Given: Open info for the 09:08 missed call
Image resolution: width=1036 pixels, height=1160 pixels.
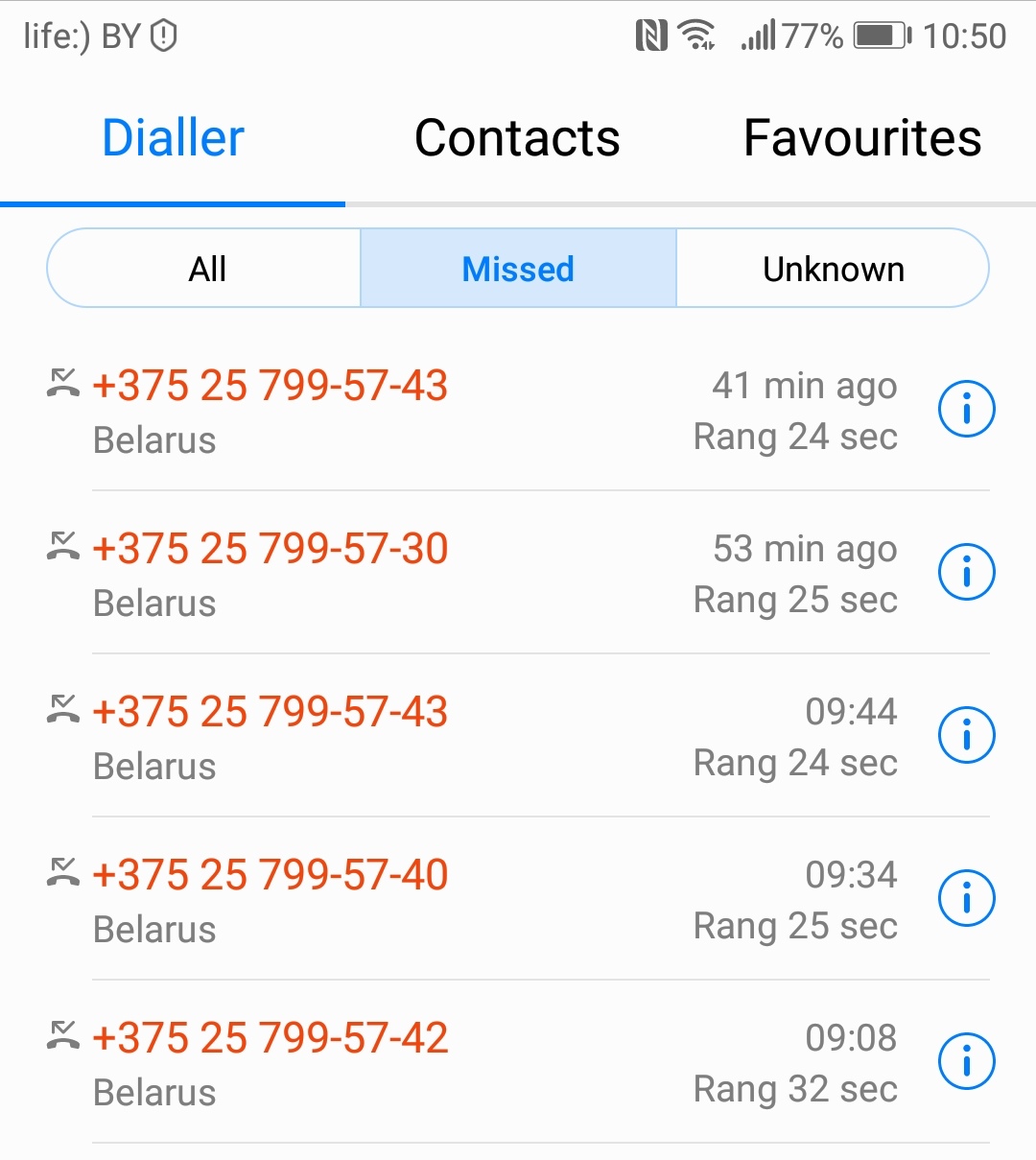Looking at the screenshot, I should tap(966, 1062).
